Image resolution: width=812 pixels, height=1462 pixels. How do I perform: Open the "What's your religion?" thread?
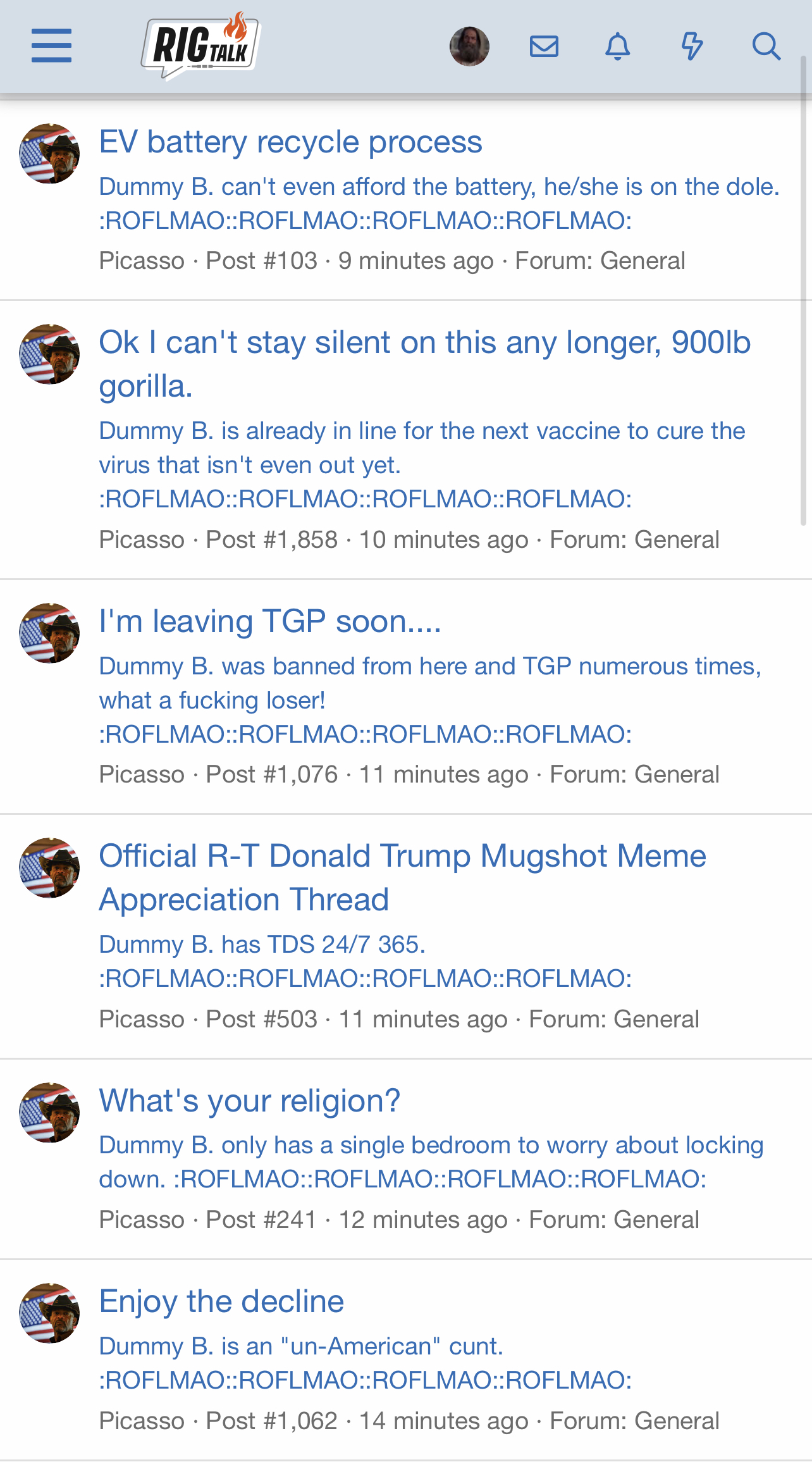coord(250,1101)
